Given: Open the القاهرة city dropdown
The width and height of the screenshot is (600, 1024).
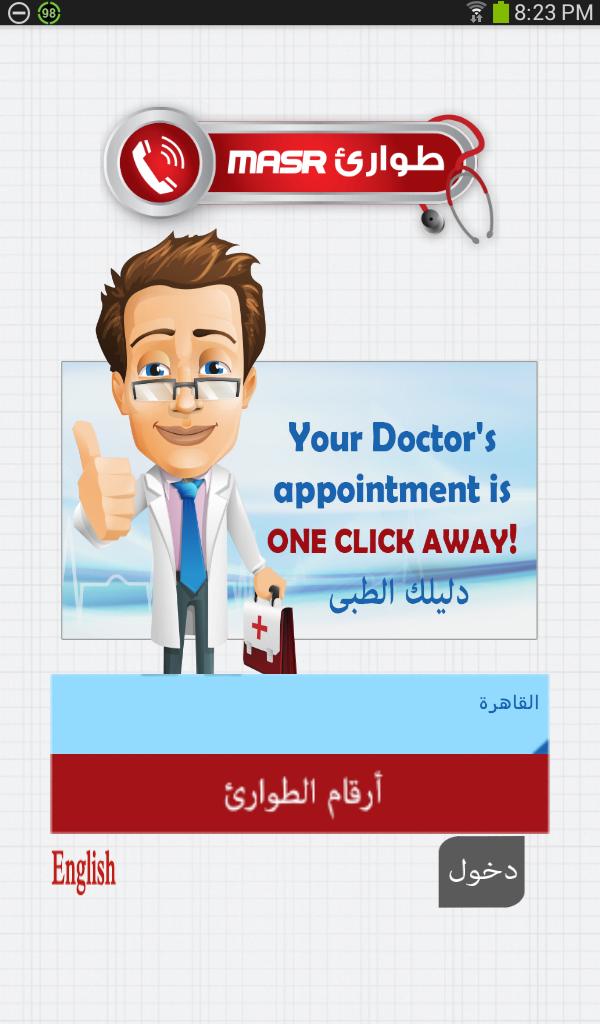Looking at the screenshot, I should click(300, 713).
